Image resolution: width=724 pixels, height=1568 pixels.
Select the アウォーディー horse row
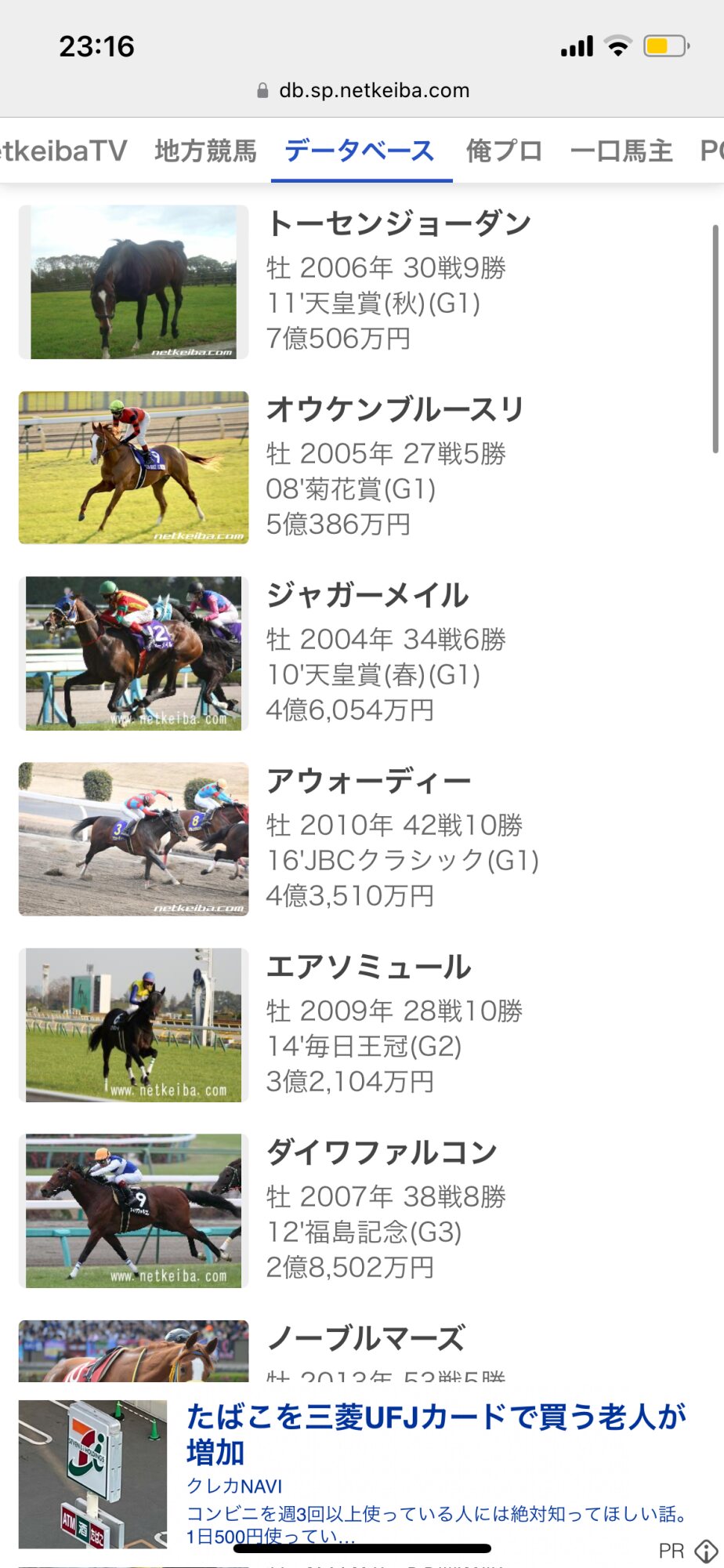point(368,782)
